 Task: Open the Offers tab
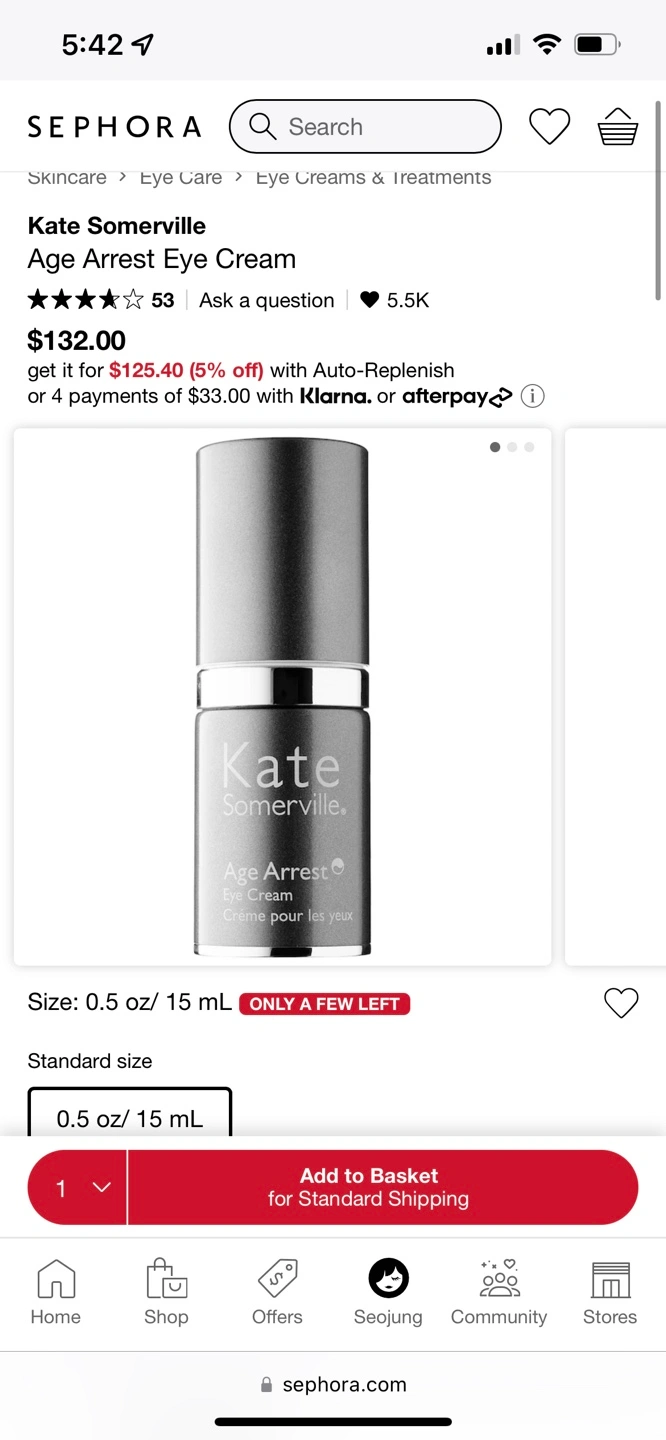click(x=277, y=1292)
